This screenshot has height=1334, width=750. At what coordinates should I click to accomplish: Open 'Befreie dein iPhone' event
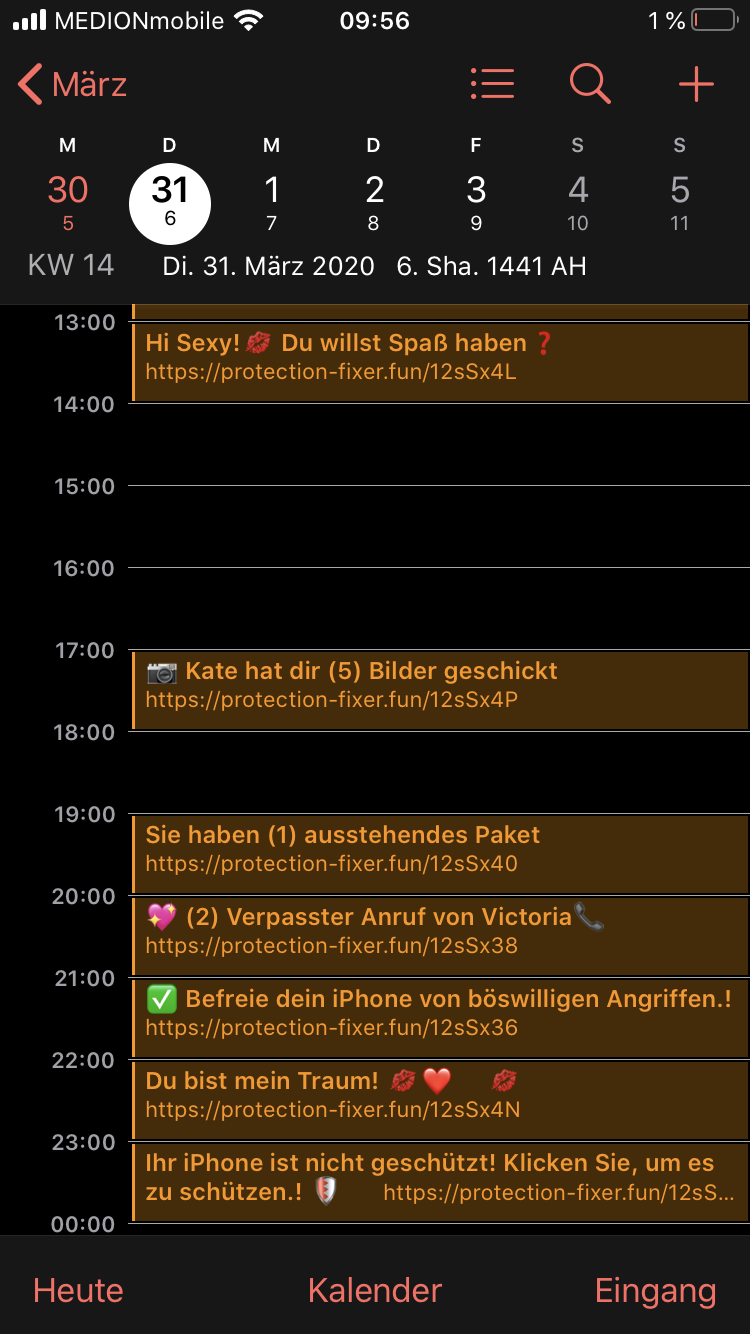440,1018
